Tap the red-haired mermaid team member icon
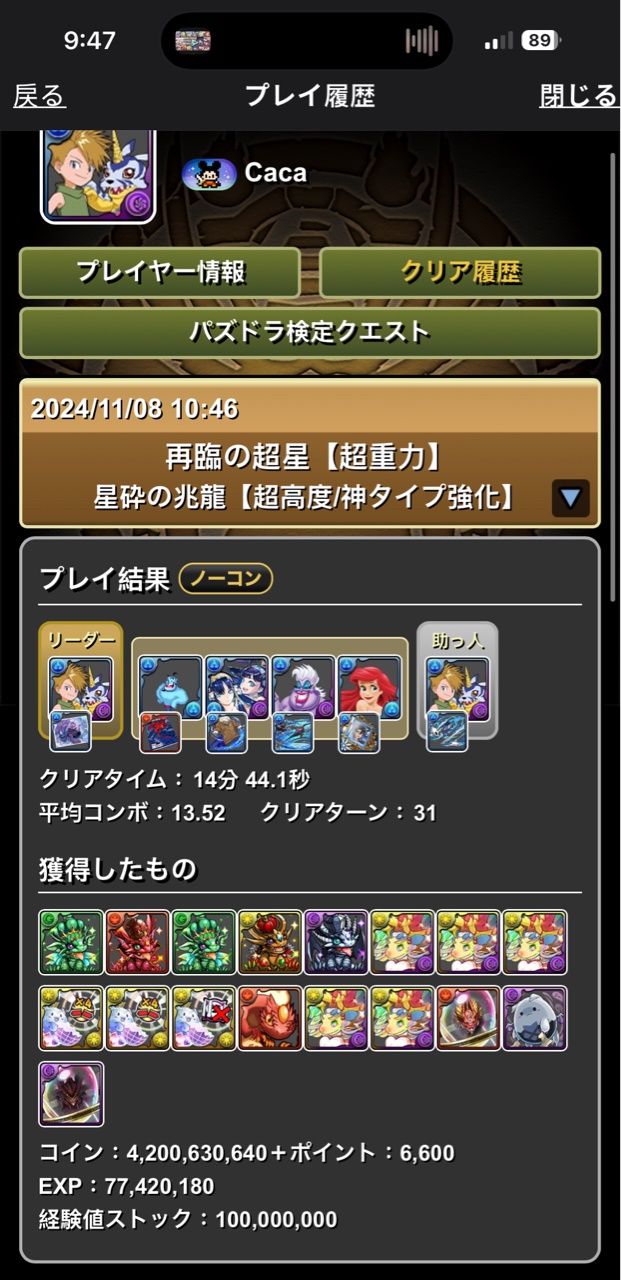The width and height of the screenshot is (621, 1280). (369, 686)
